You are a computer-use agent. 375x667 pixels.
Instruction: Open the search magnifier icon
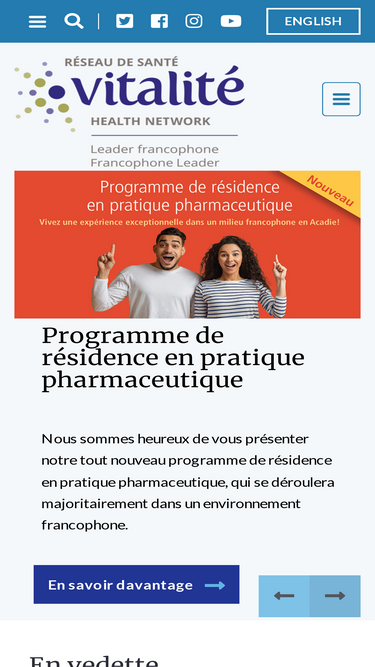pos(74,21)
